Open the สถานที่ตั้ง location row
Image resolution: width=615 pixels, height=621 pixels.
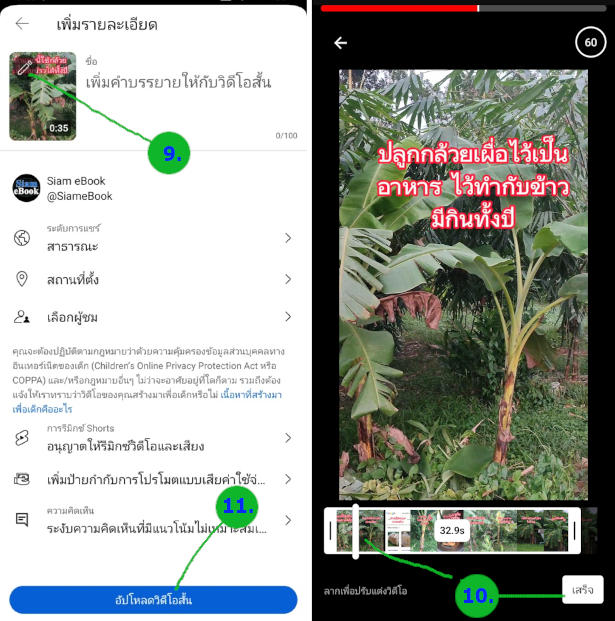click(x=153, y=278)
